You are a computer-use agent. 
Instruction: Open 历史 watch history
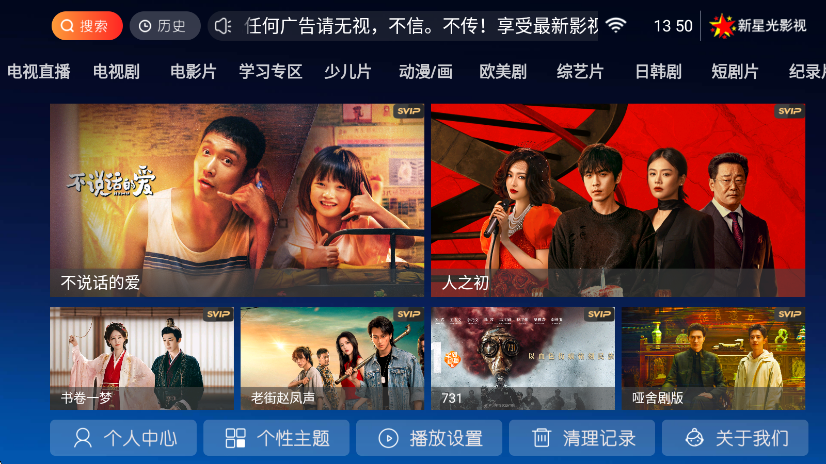click(x=164, y=26)
